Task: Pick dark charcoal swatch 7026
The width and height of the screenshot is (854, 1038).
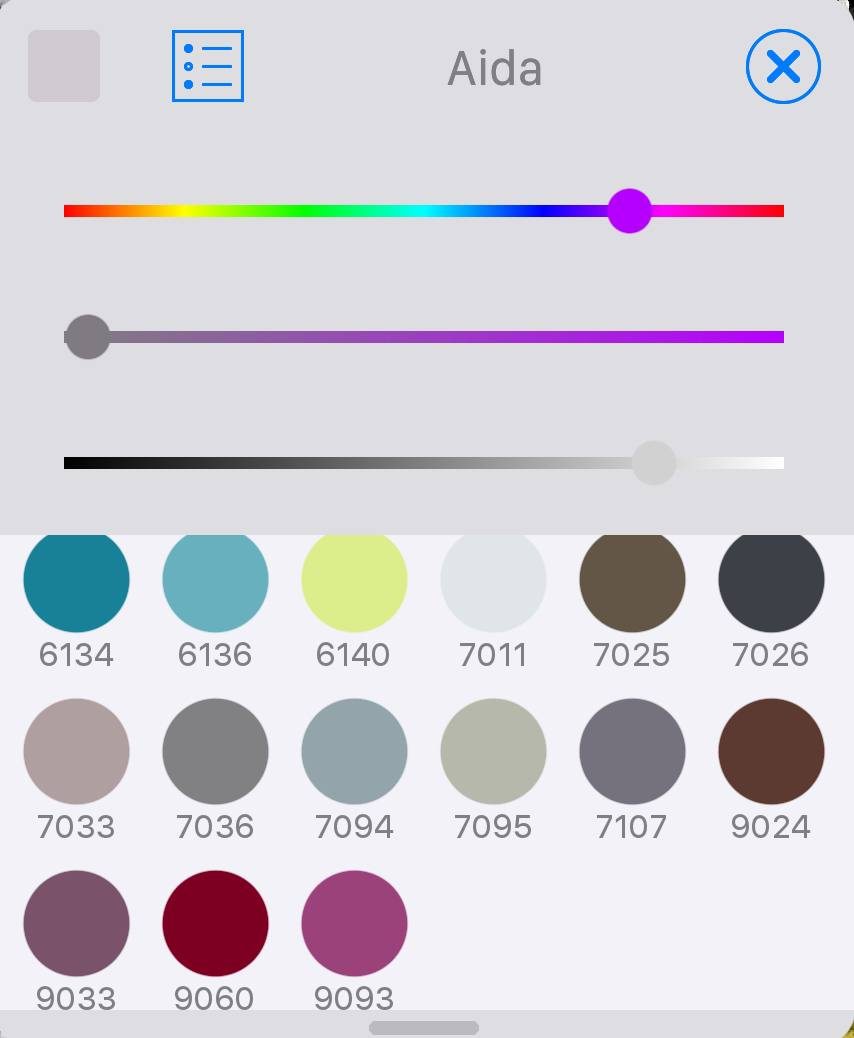Action: click(771, 580)
